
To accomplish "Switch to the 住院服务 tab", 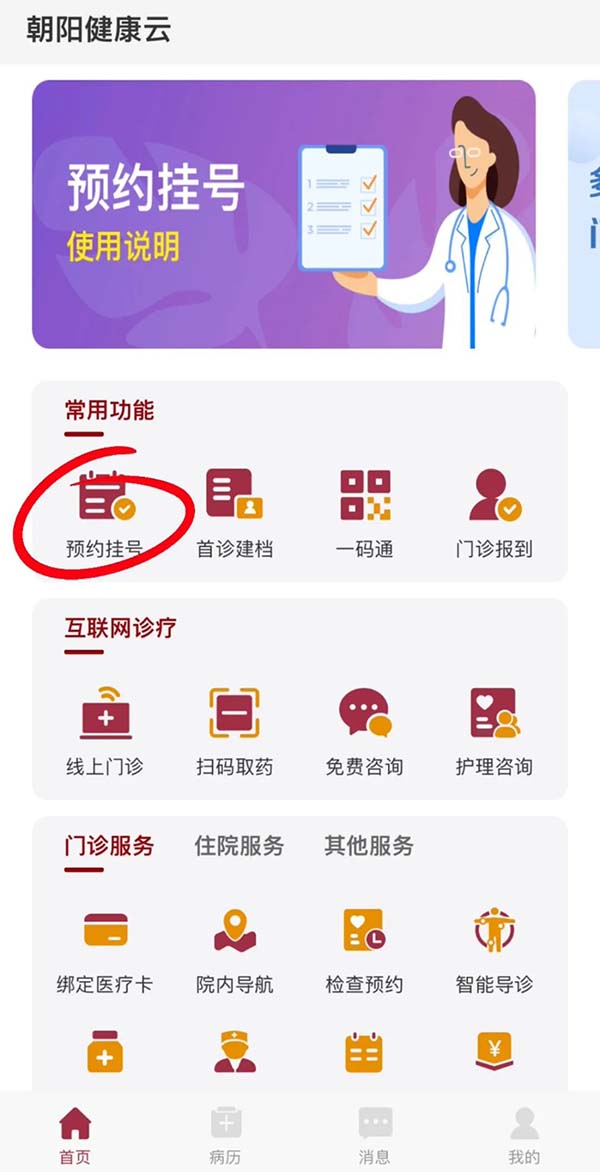I will [239, 846].
